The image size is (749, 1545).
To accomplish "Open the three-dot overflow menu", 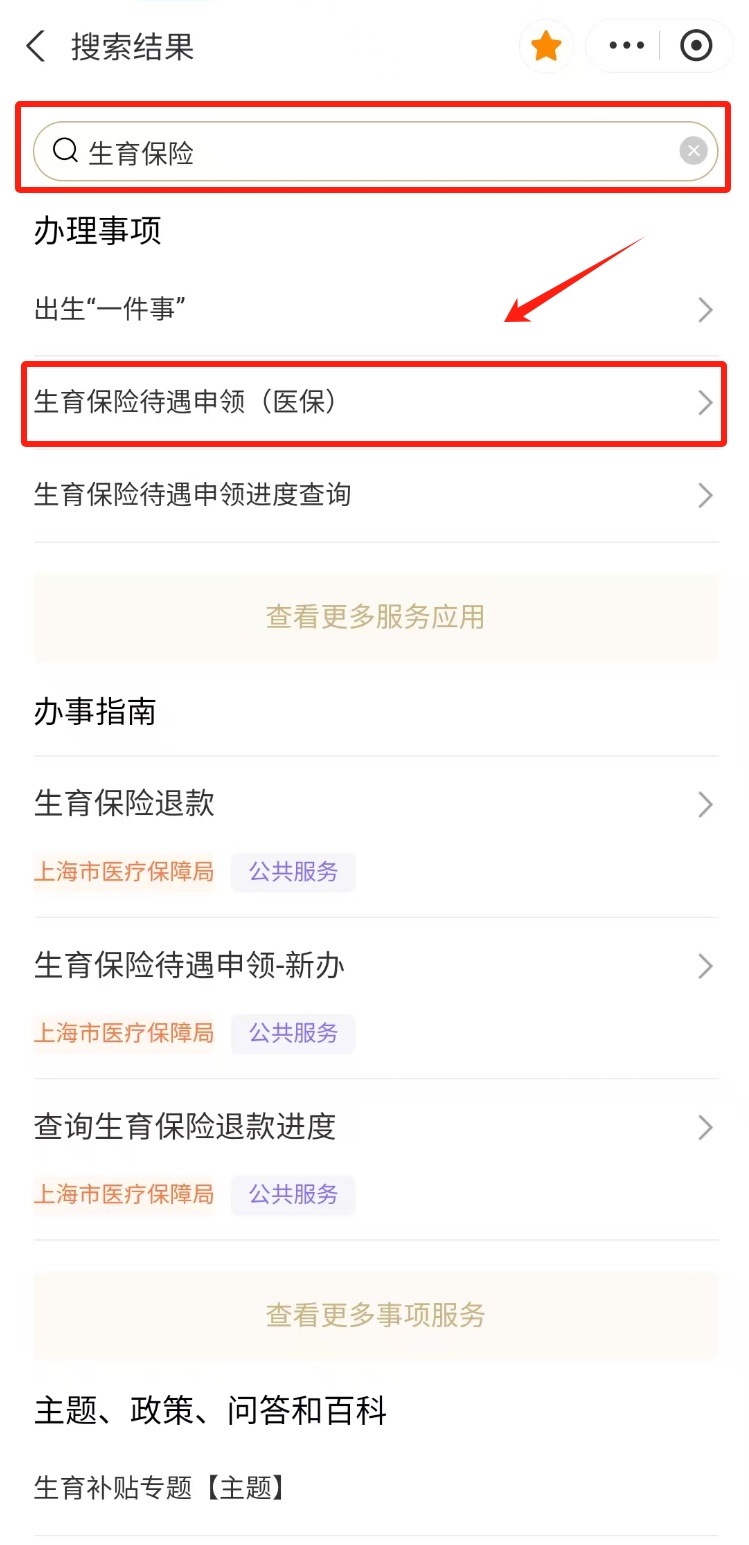I will point(627,46).
